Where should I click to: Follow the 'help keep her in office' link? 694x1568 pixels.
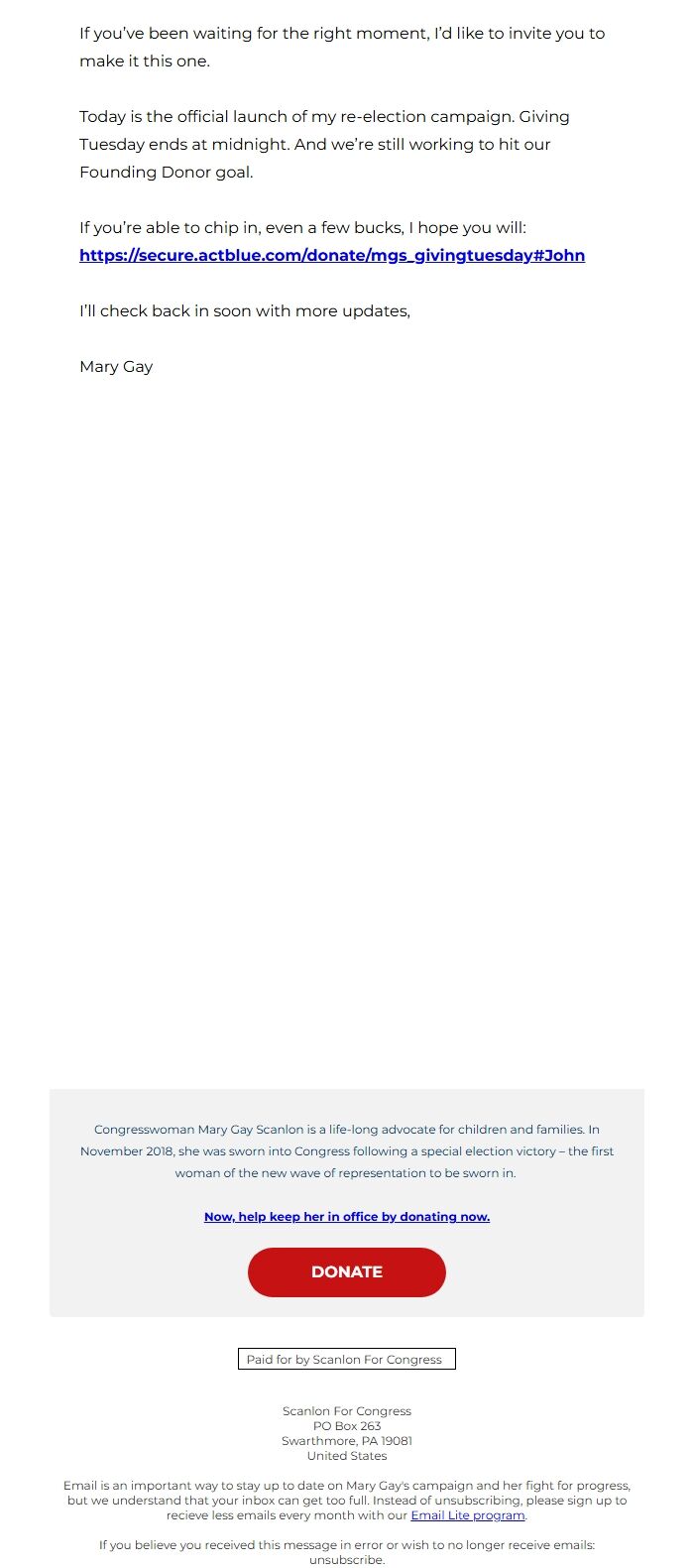coord(347,1216)
